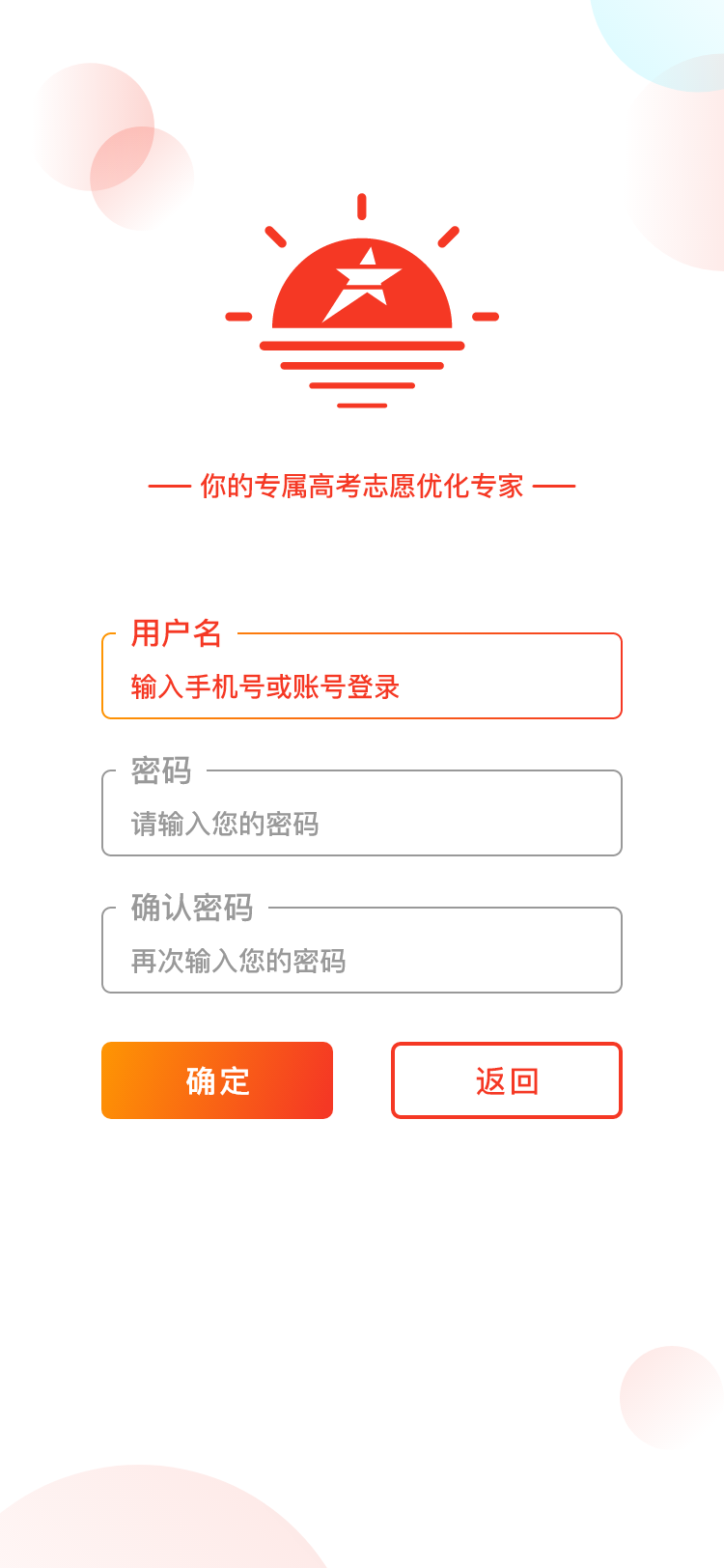Tap the 确定 confirm button
724x1568 pixels.
tap(217, 1080)
